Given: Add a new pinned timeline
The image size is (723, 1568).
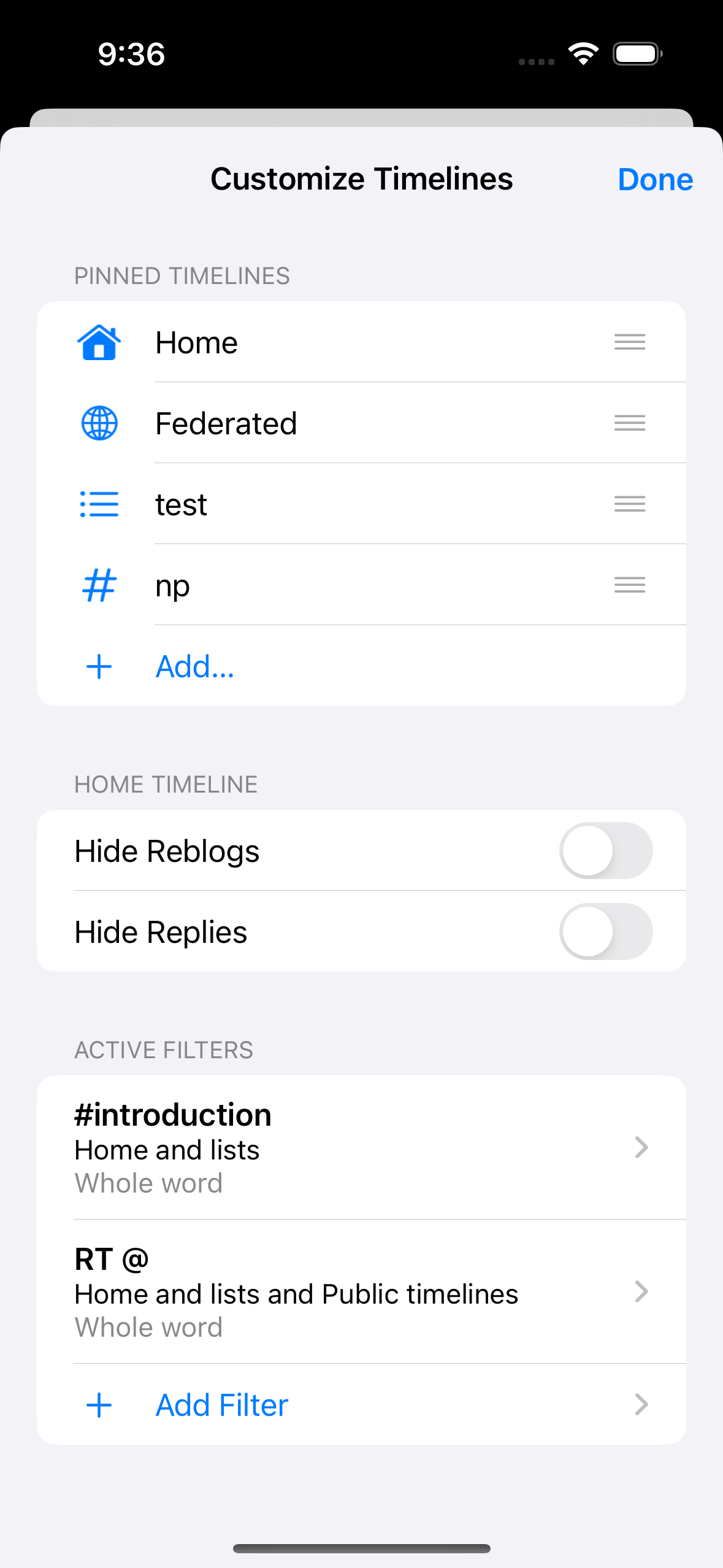Looking at the screenshot, I should coord(195,666).
